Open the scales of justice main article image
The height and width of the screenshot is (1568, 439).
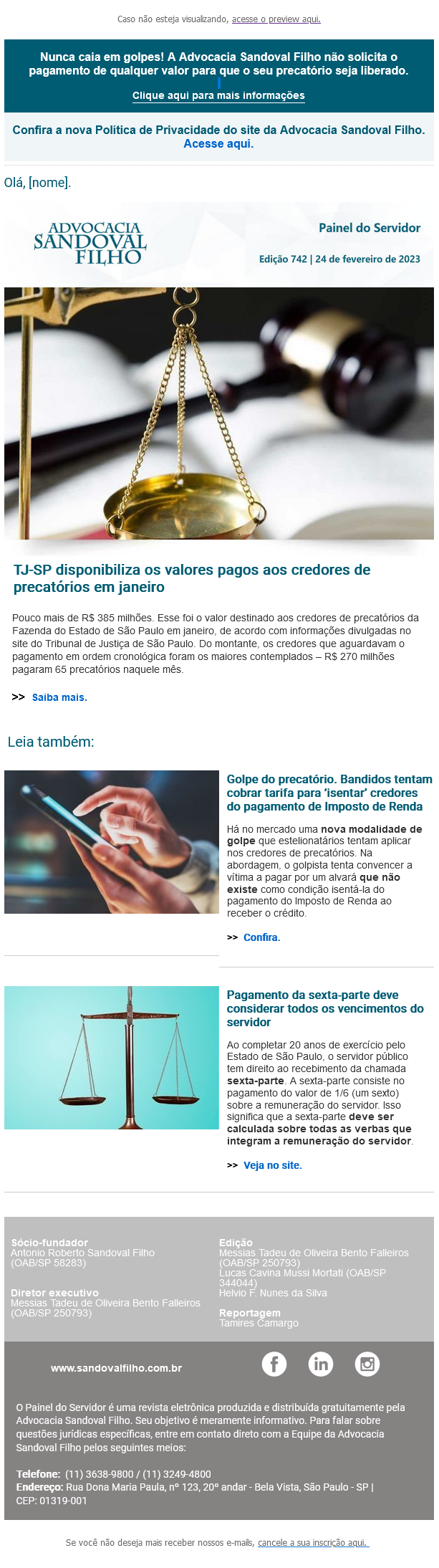coord(218,413)
